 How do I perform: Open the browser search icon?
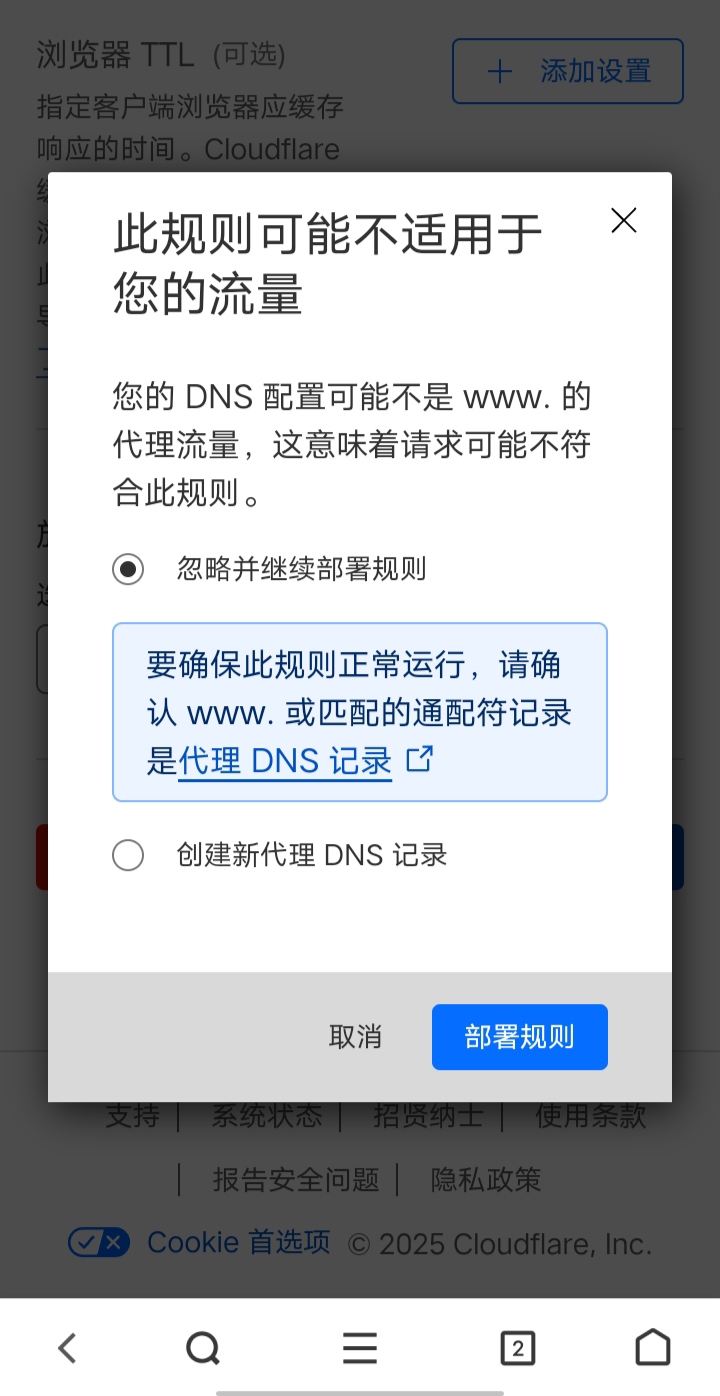[203, 1348]
